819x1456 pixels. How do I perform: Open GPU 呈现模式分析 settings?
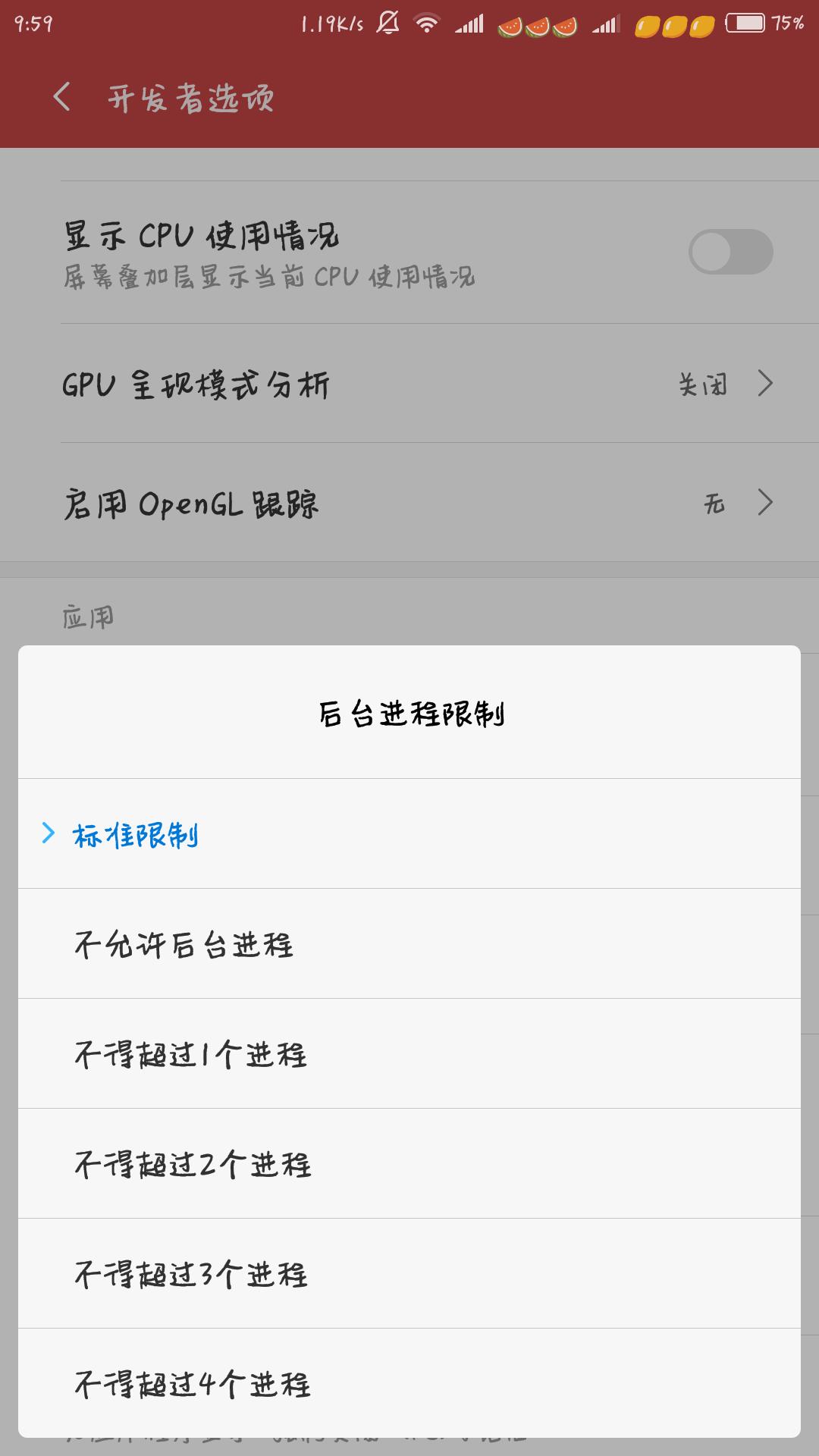[x=409, y=385]
